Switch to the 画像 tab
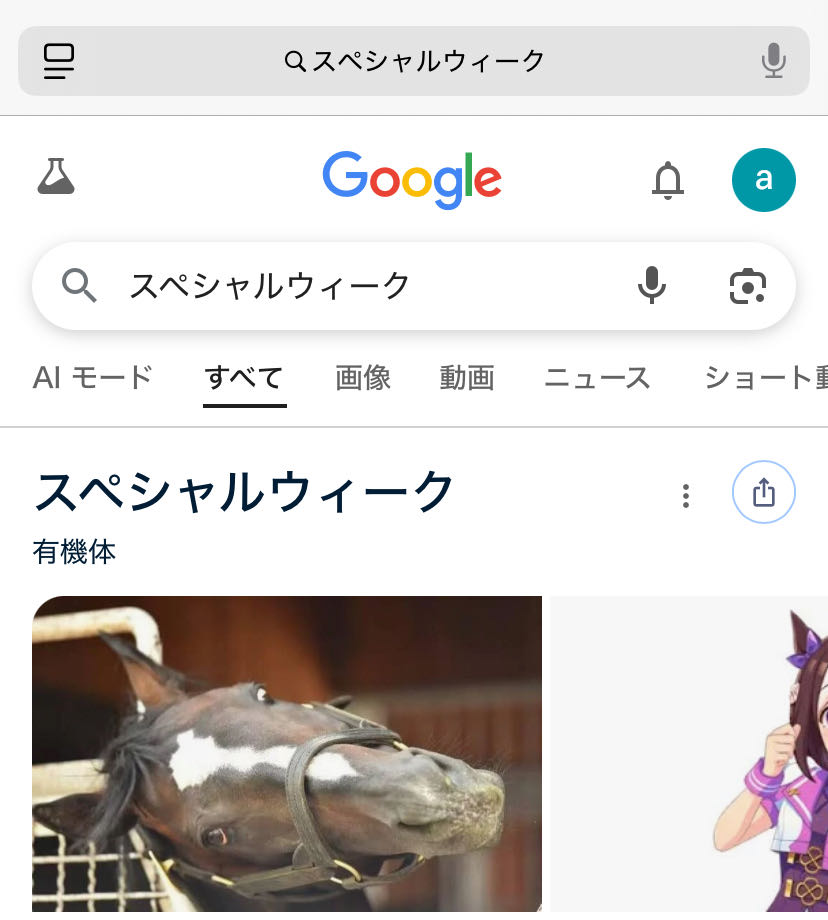Viewport: 828px width, 920px height. coord(363,378)
